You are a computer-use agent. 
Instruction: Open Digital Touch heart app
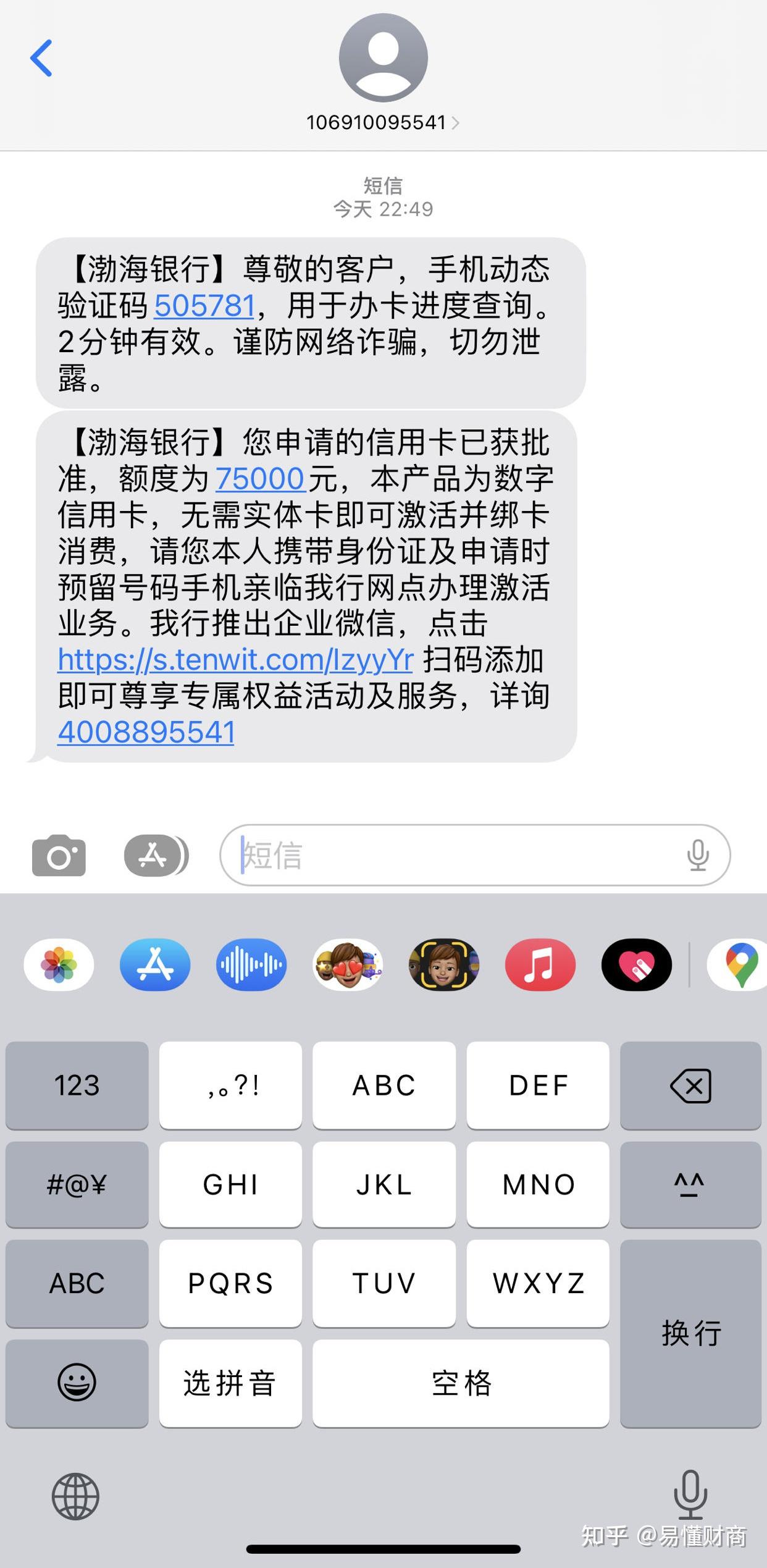(637, 964)
